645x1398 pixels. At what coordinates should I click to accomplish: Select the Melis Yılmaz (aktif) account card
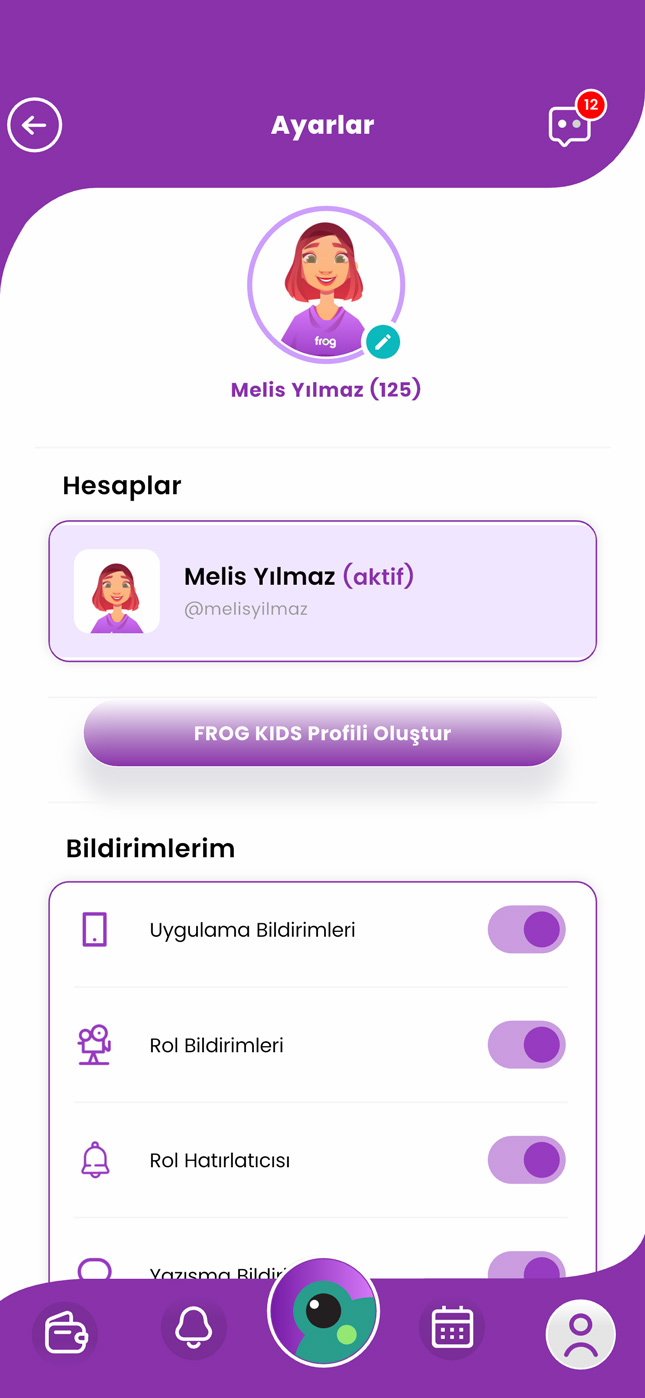(322, 591)
